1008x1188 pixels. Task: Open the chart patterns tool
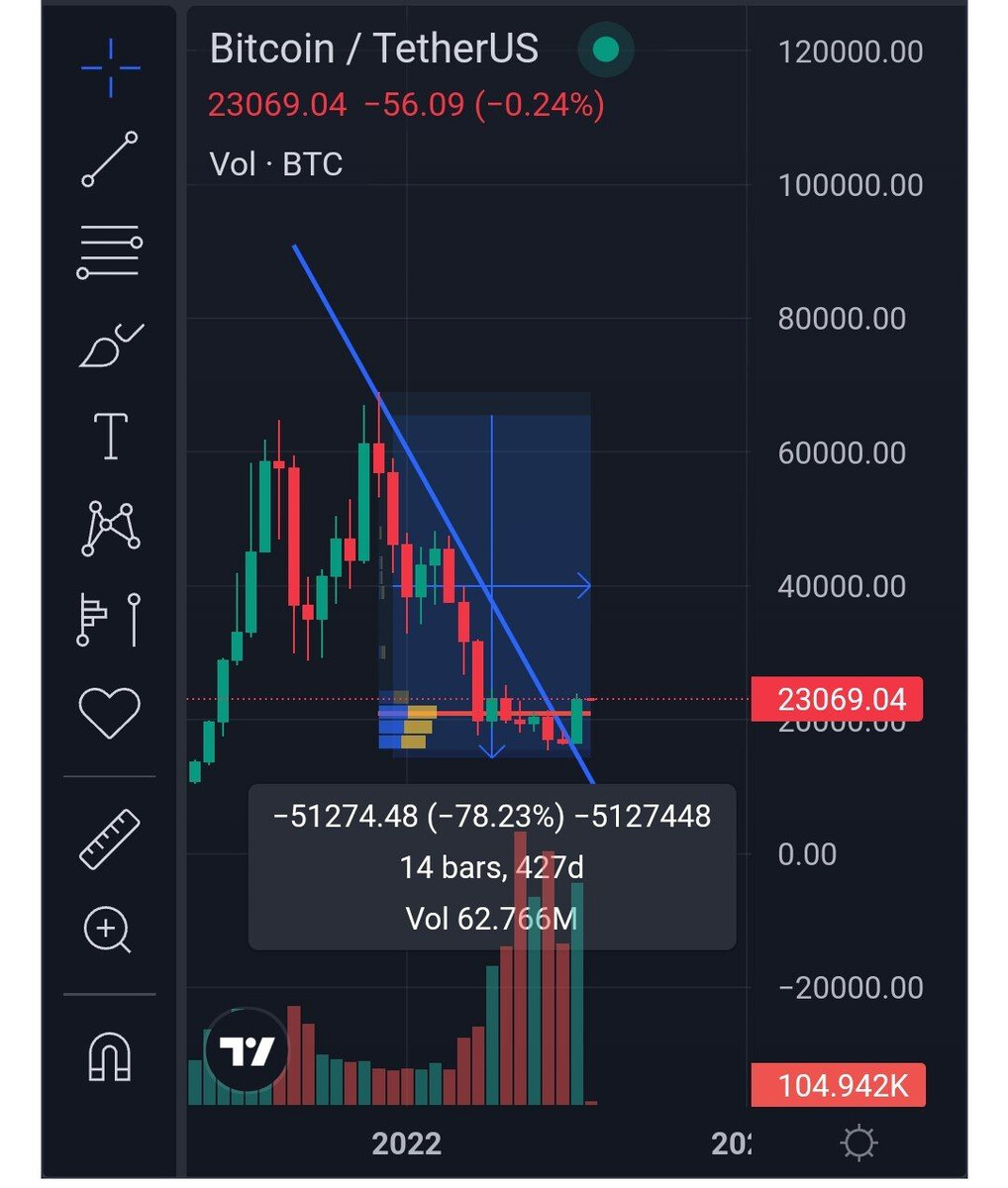coord(110,528)
